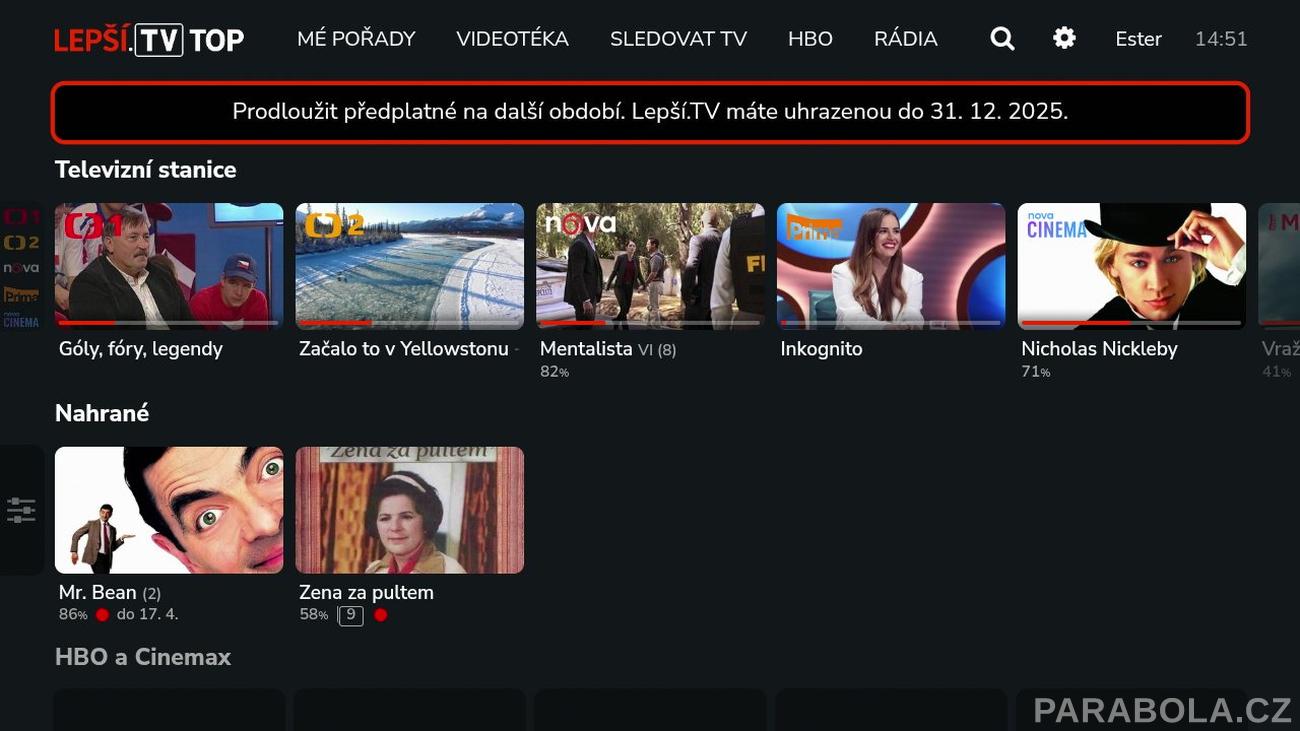The height and width of the screenshot is (731, 1300).
Task: Switch to the MÉ POŘADY tab
Action: [356, 39]
